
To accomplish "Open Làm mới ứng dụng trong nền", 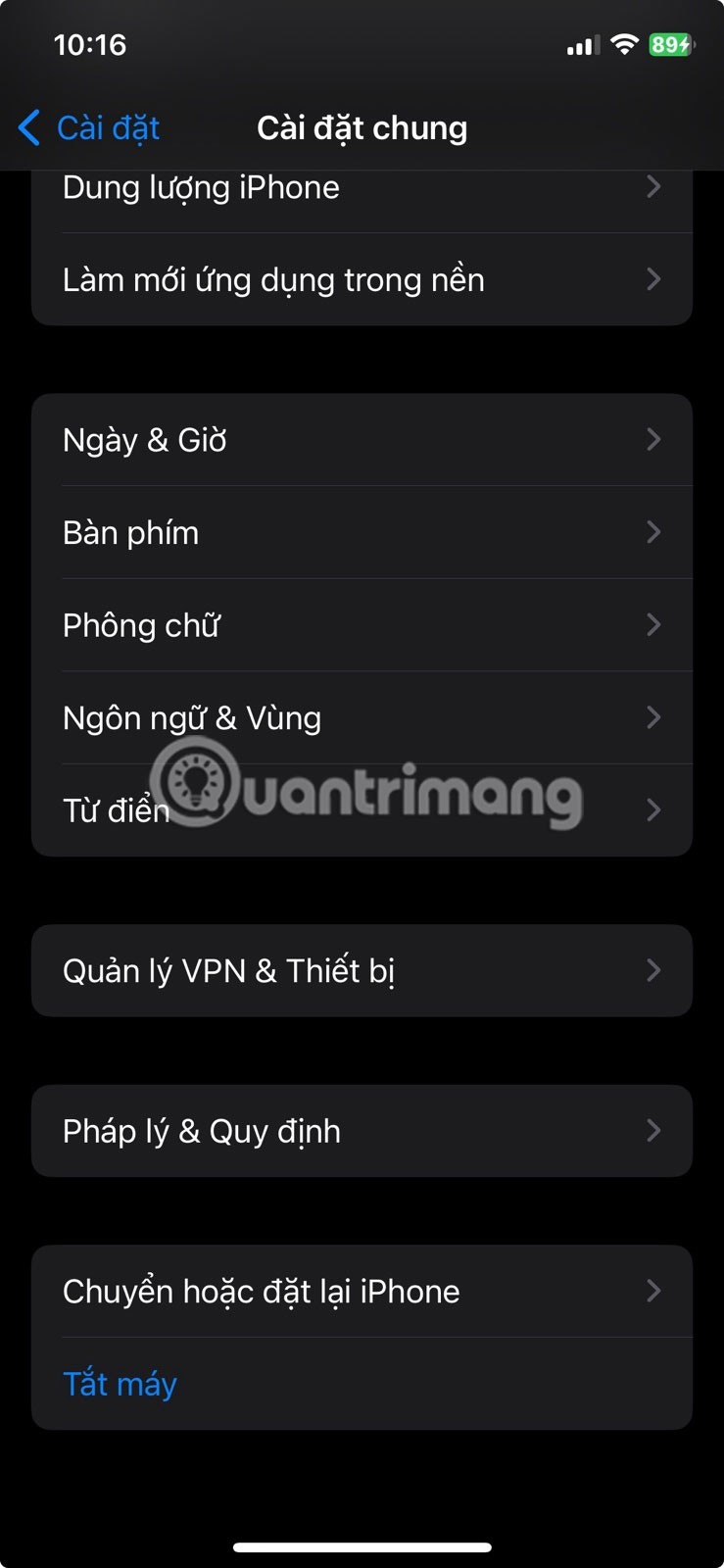I will pyautogui.click(x=361, y=280).
